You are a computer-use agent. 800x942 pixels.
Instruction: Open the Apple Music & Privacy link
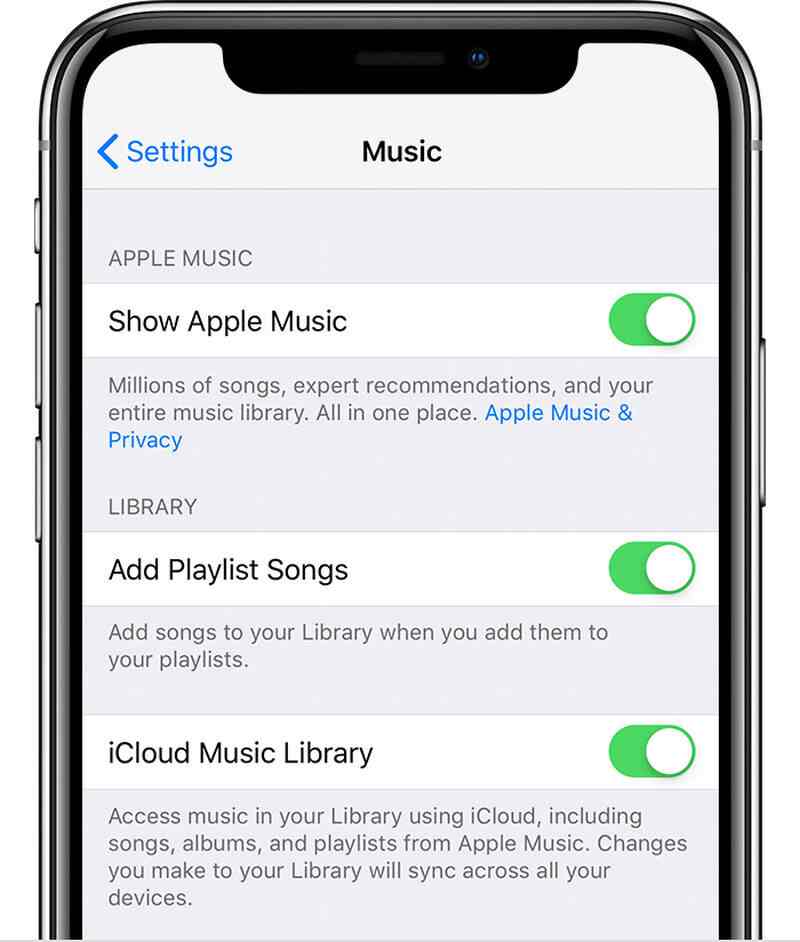[x=557, y=413]
